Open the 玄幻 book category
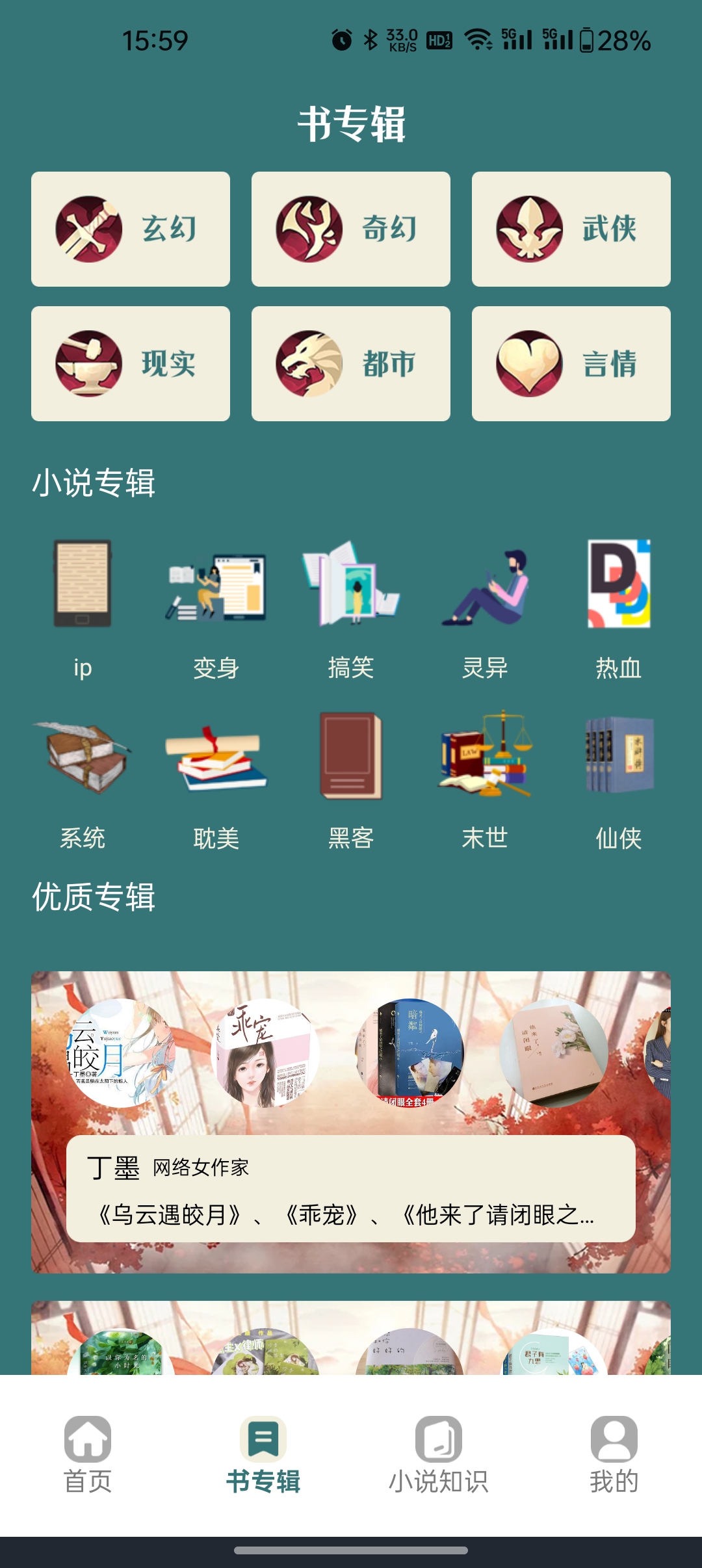Screen dimensions: 702x1568 click(131, 229)
